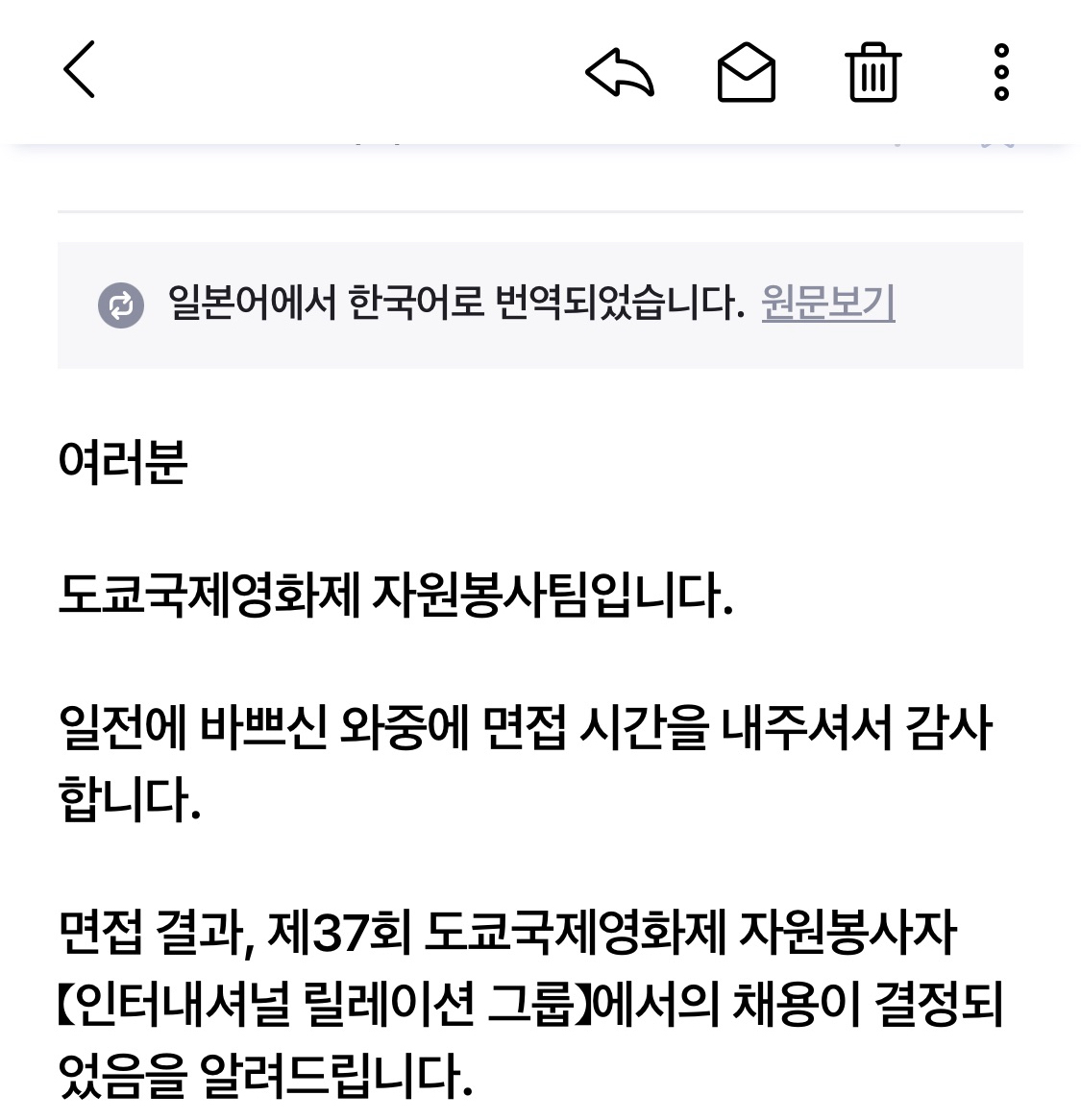
Task: View the original text via 원문보기
Action: (x=827, y=303)
